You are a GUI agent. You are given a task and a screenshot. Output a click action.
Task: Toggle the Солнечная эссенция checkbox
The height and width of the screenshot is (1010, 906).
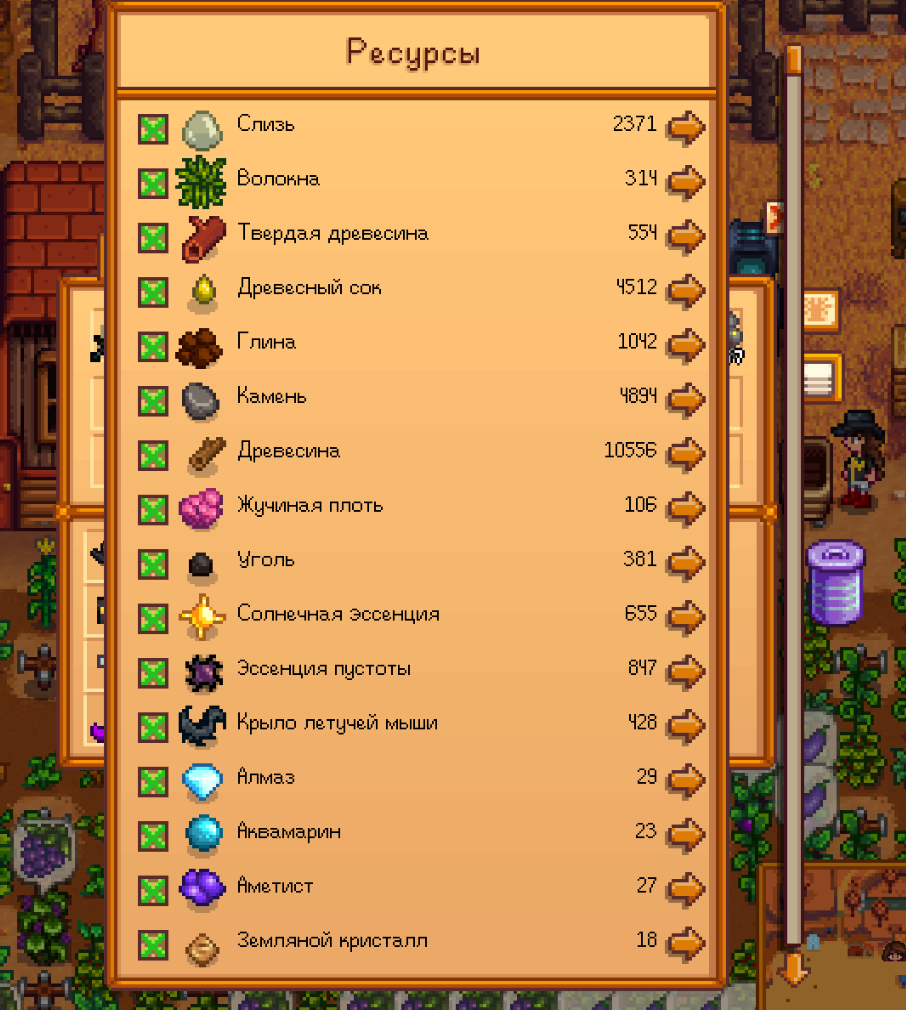(x=153, y=617)
